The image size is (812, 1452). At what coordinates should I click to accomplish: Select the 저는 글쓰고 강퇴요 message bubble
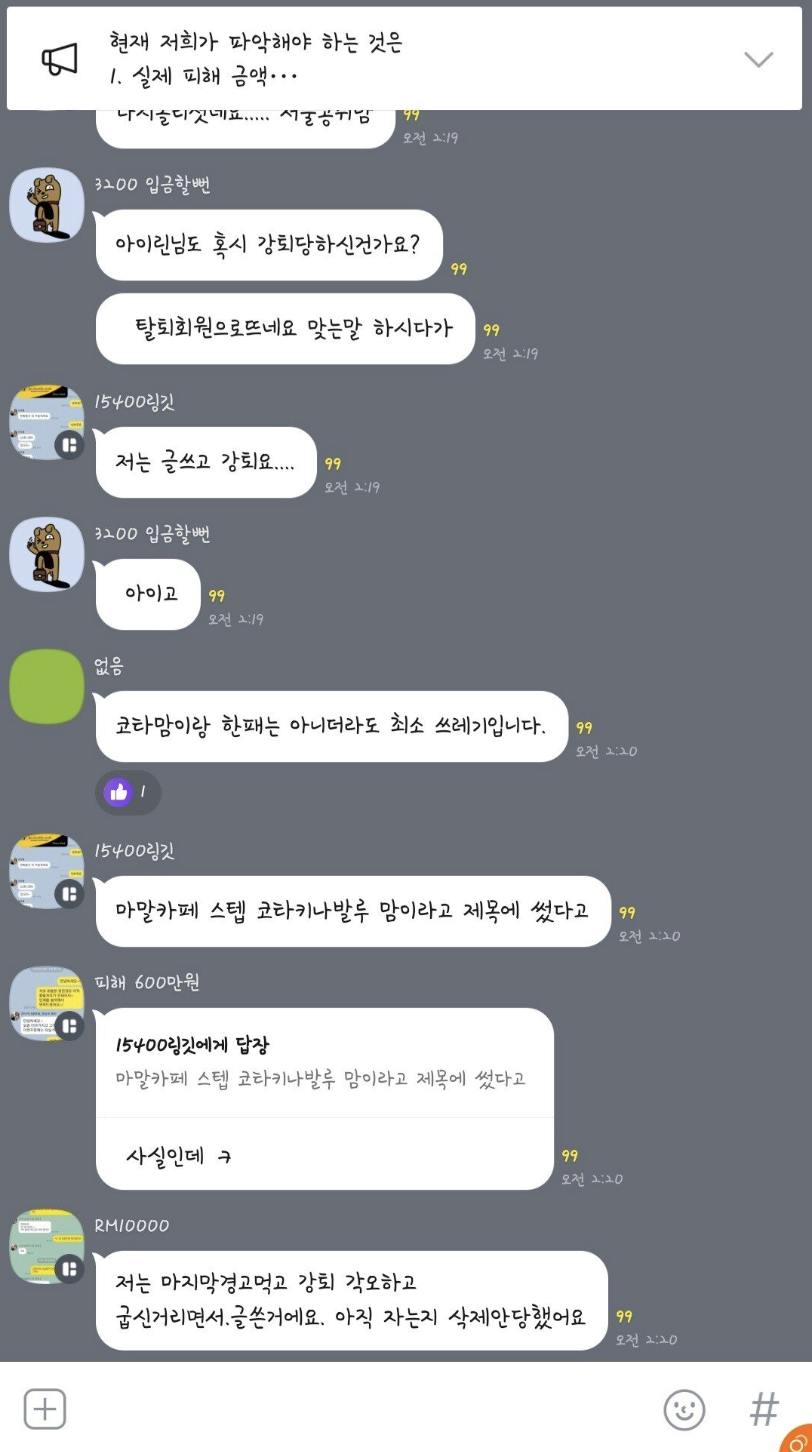coord(205,462)
